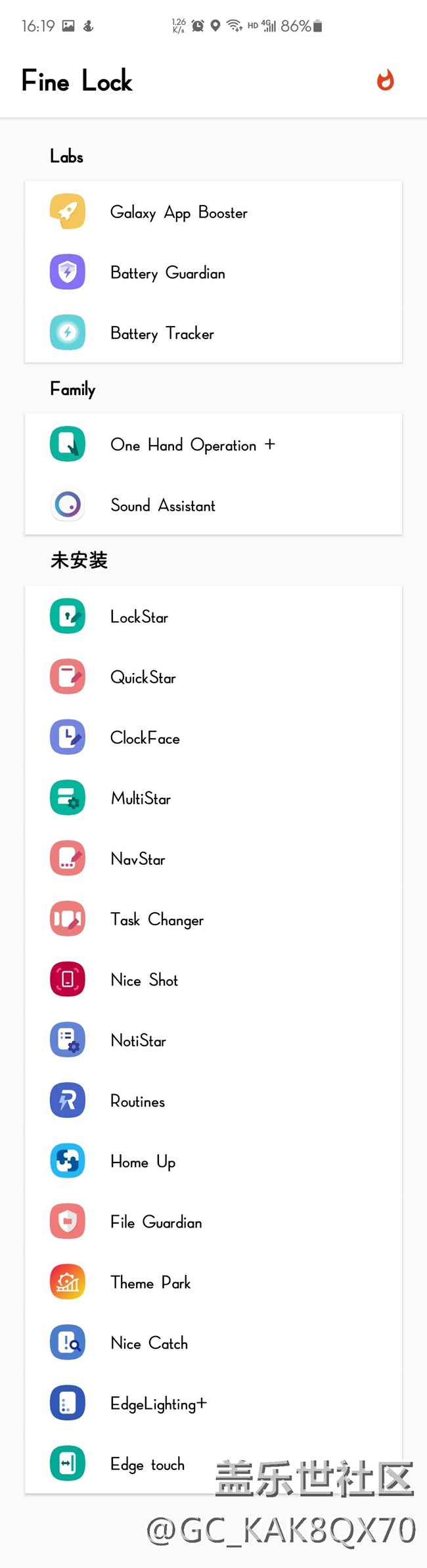
Task: Choose Nice Catch
Action: click(x=149, y=1343)
